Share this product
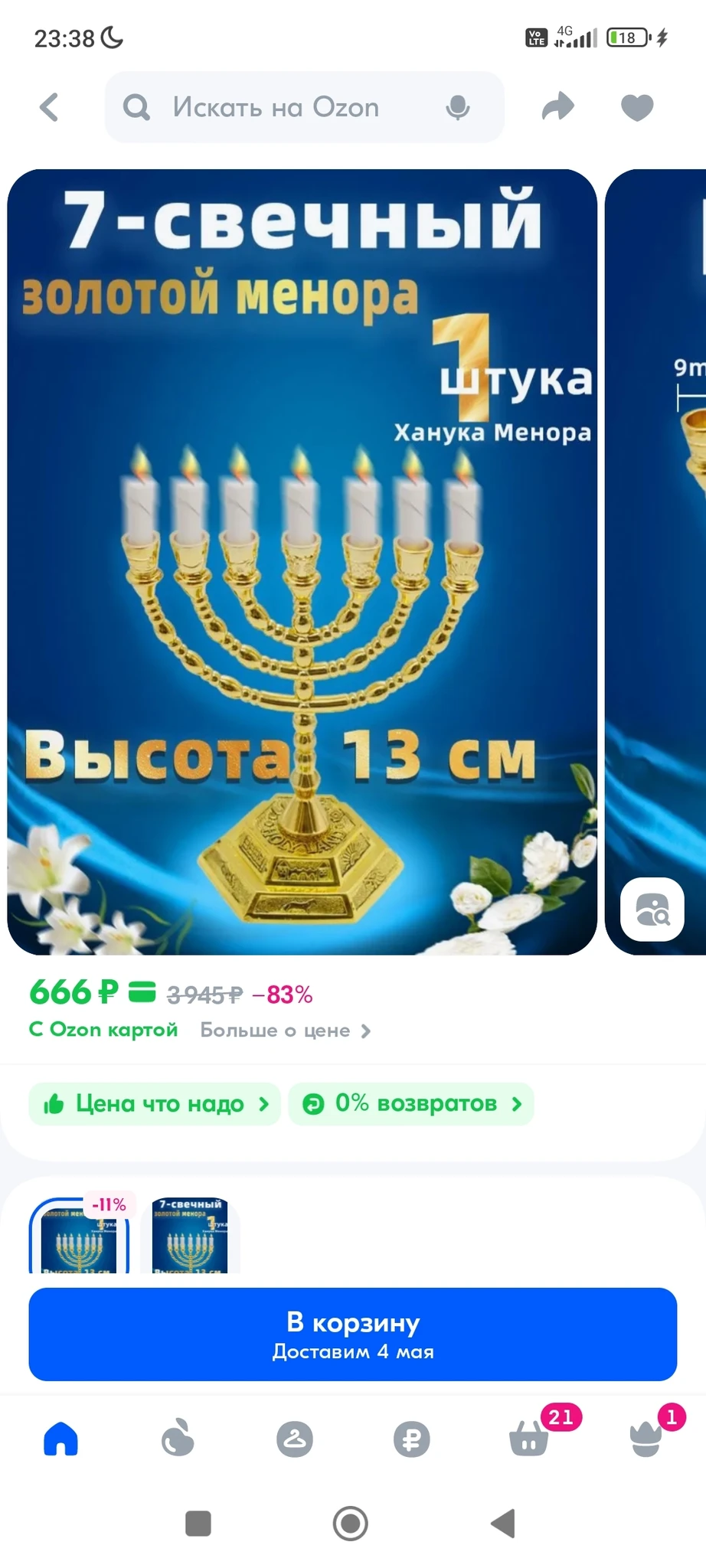The height and width of the screenshot is (1568, 706). click(x=557, y=107)
